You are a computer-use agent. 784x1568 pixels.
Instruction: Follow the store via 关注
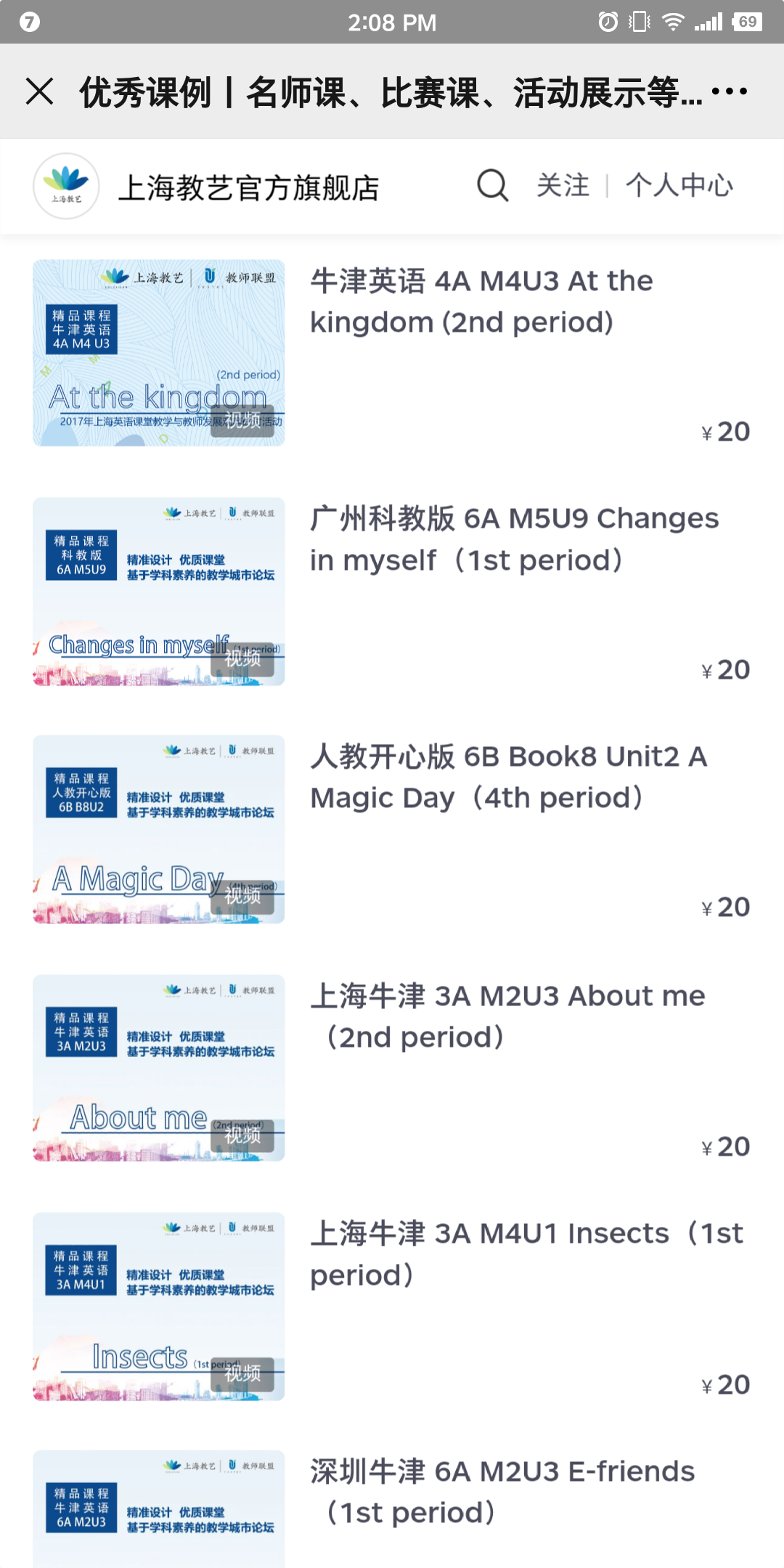pyautogui.click(x=563, y=186)
